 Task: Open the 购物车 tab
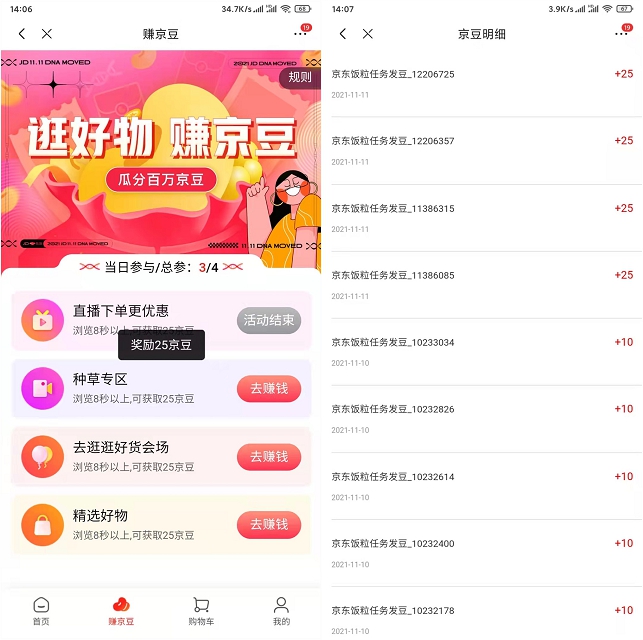point(201,611)
